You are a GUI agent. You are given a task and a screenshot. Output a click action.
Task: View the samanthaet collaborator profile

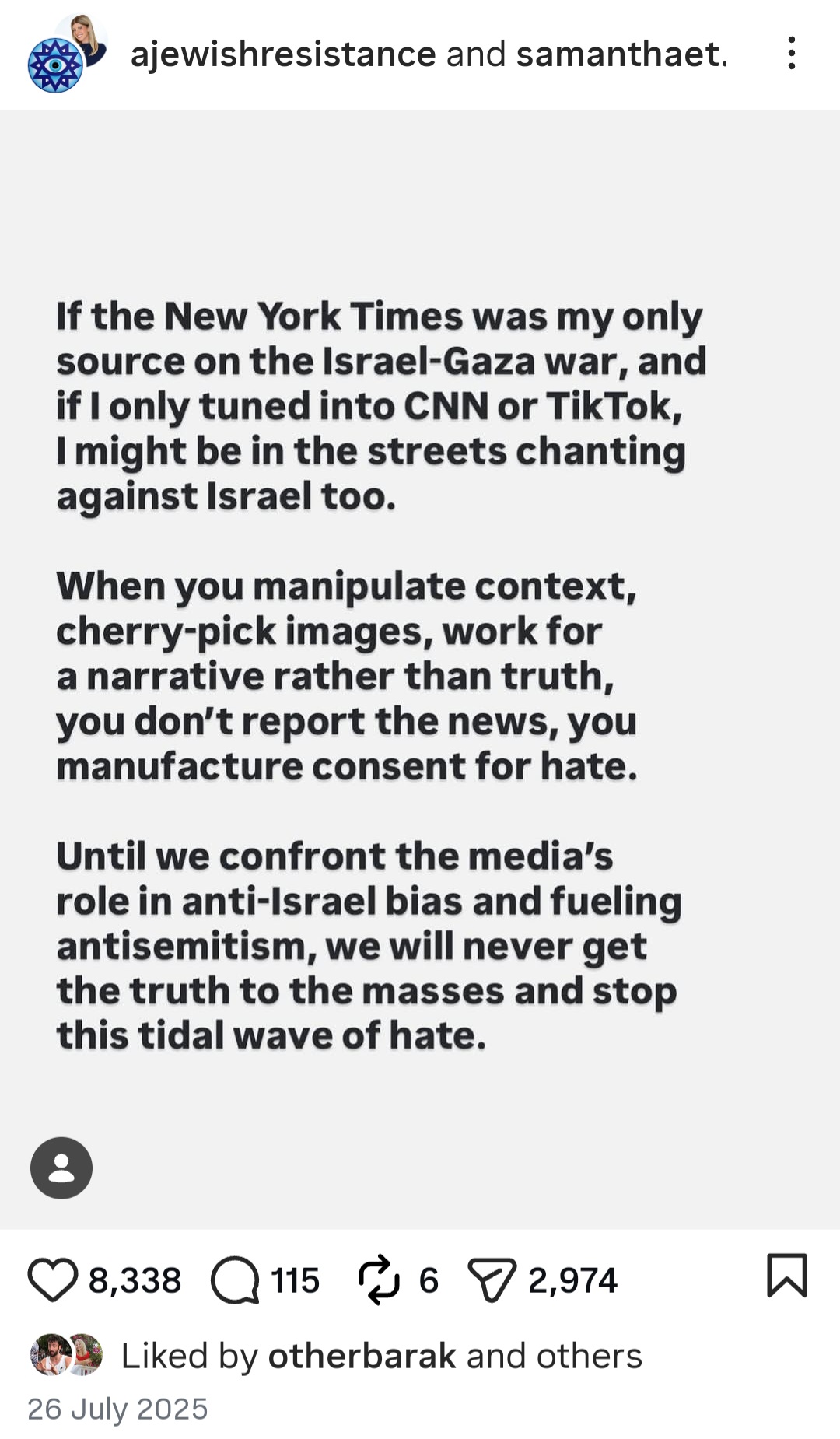(621, 54)
